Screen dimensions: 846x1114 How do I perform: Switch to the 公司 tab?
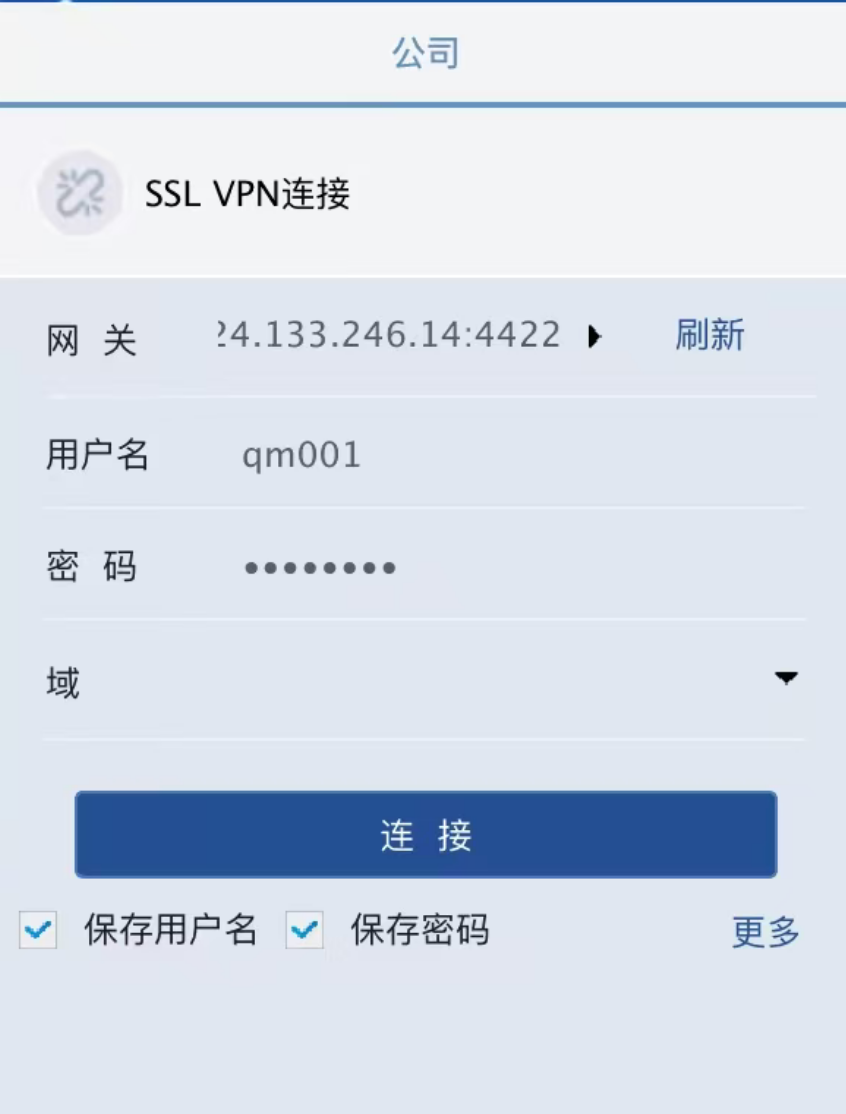[425, 52]
